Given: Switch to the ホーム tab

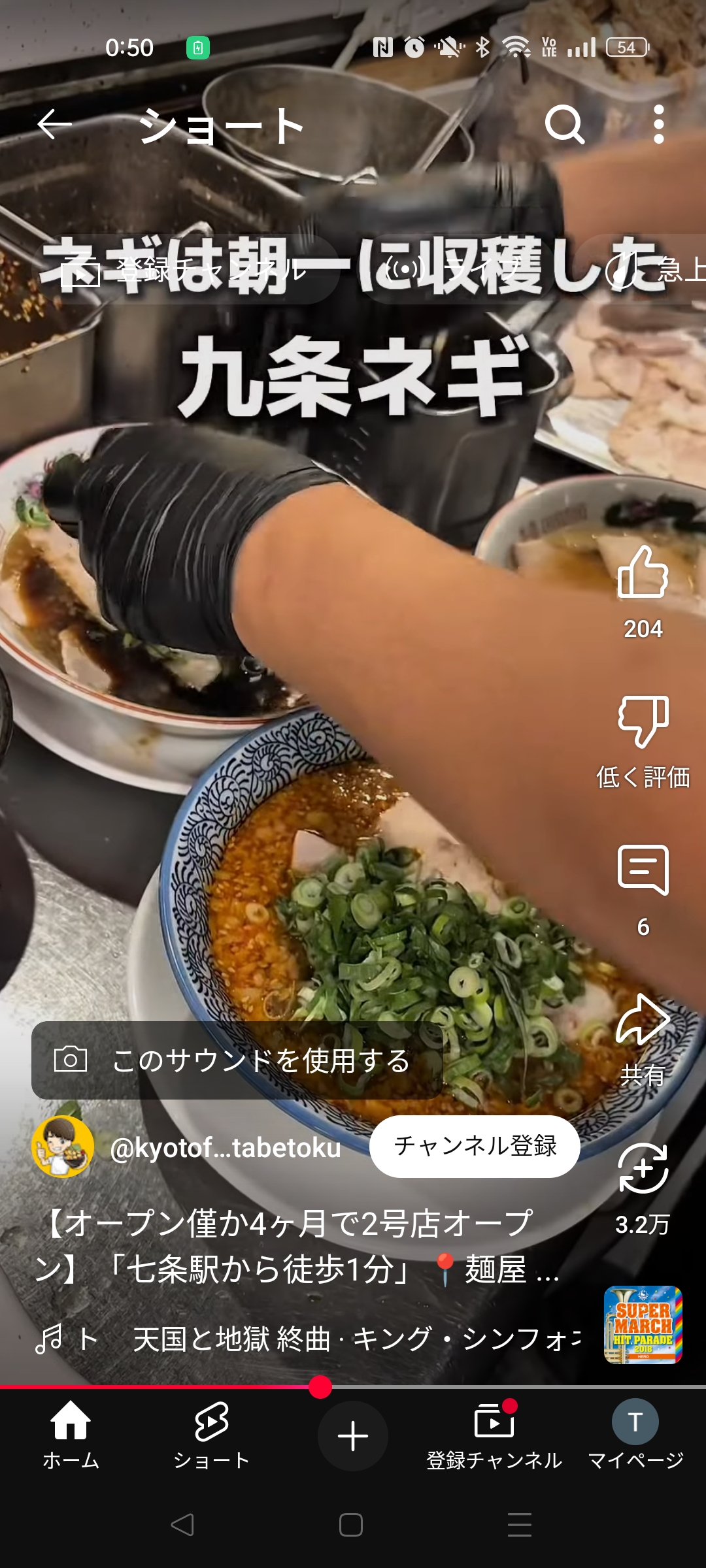Looking at the screenshot, I should [x=71, y=1435].
